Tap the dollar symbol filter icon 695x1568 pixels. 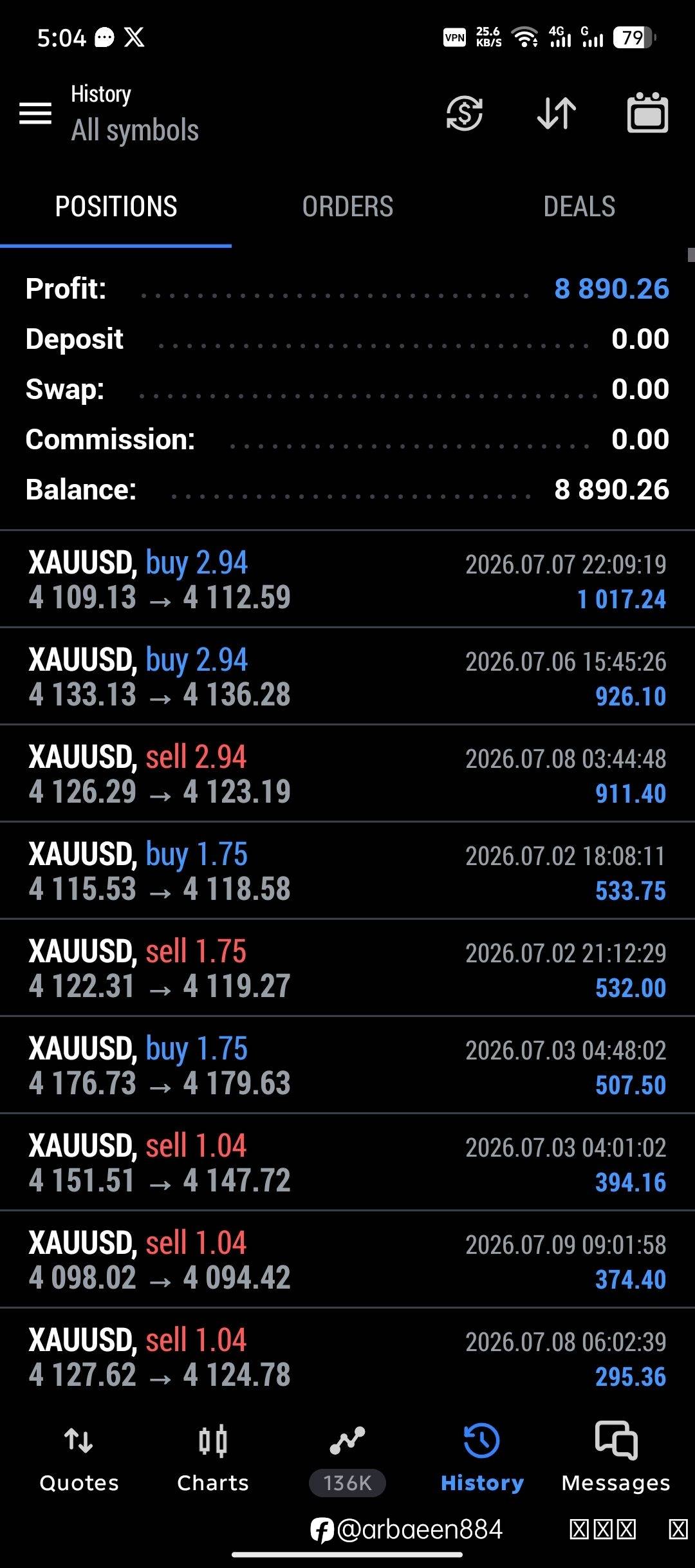click(x=464, y=113)
